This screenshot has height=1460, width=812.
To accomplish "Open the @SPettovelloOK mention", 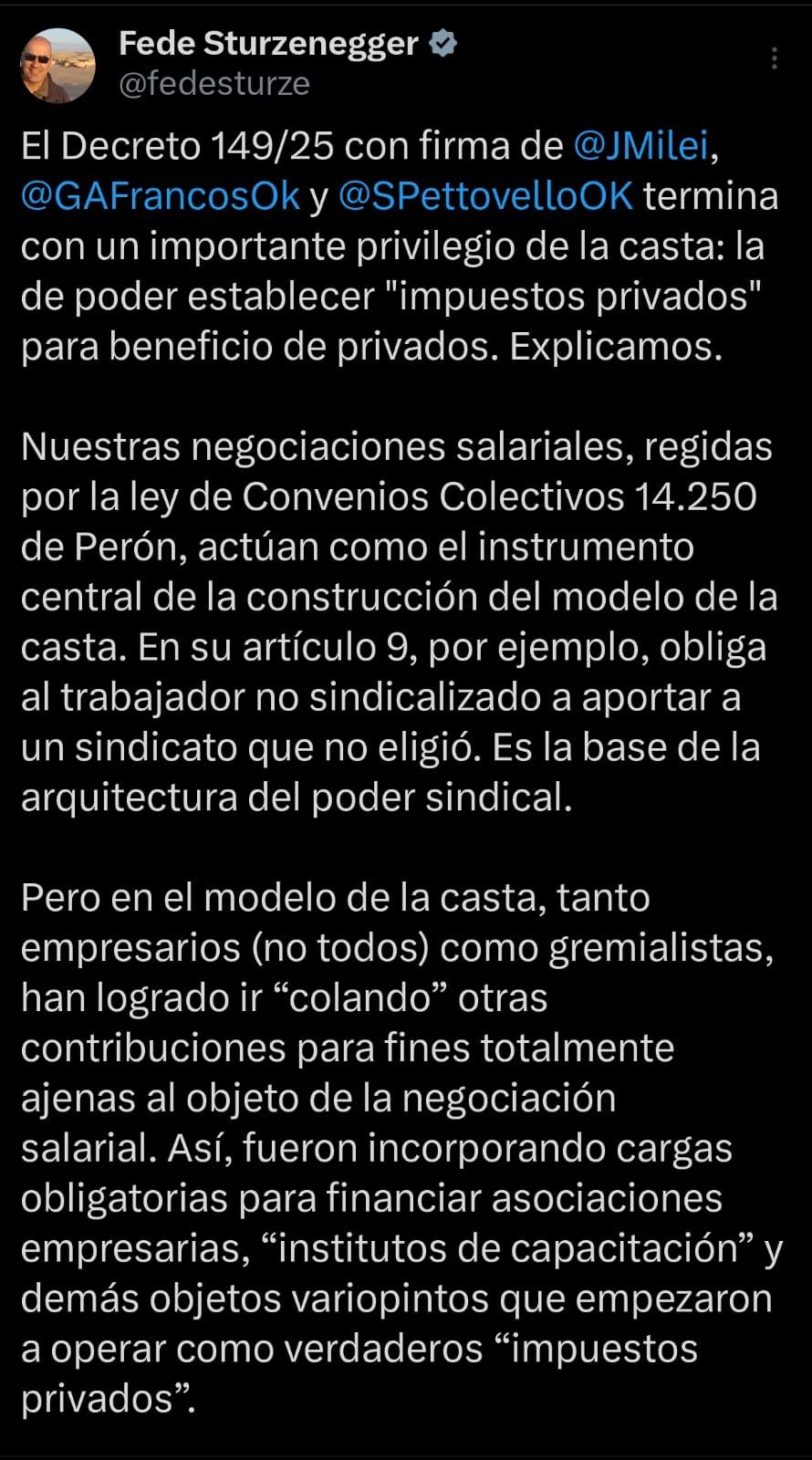I will 485,196.
